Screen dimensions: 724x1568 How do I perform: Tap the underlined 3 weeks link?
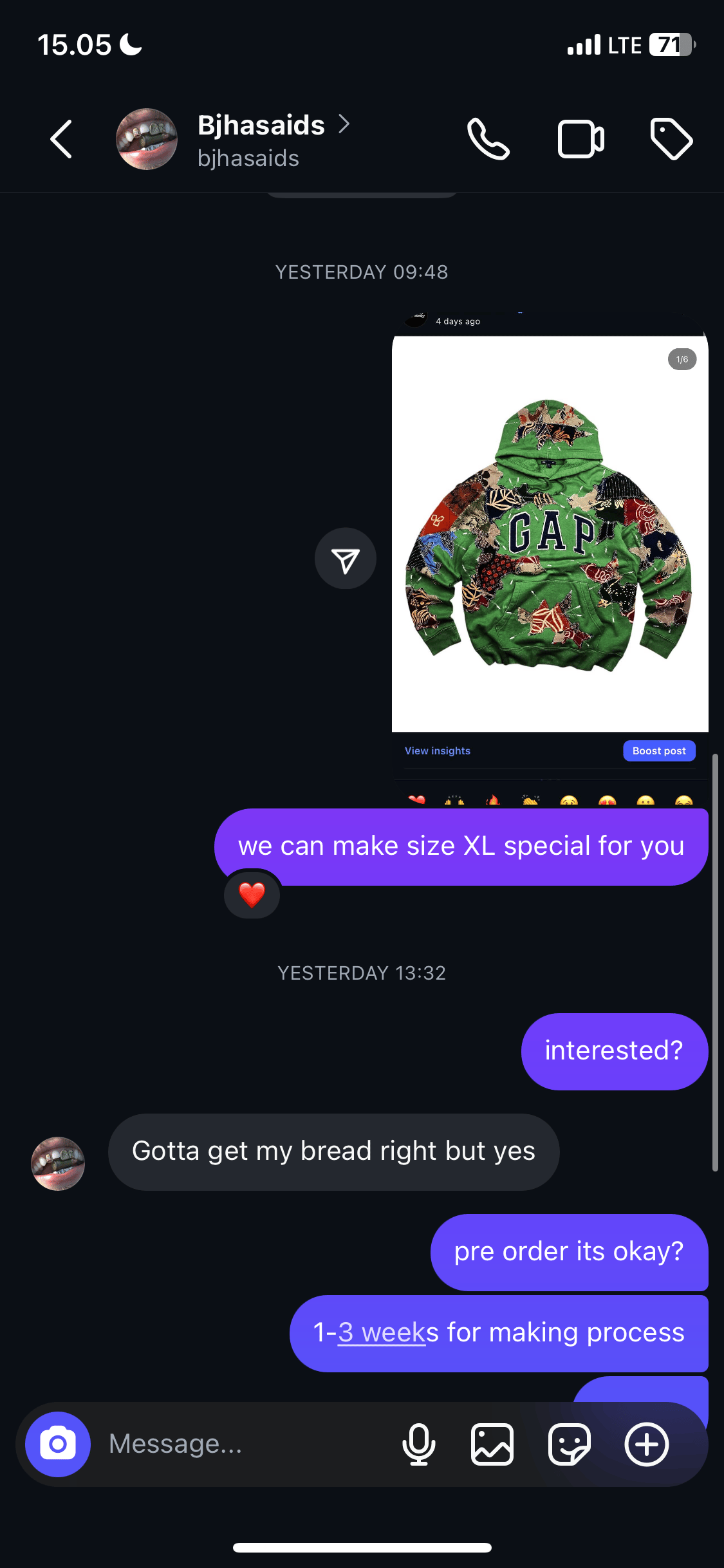(x=382, y=1332)
